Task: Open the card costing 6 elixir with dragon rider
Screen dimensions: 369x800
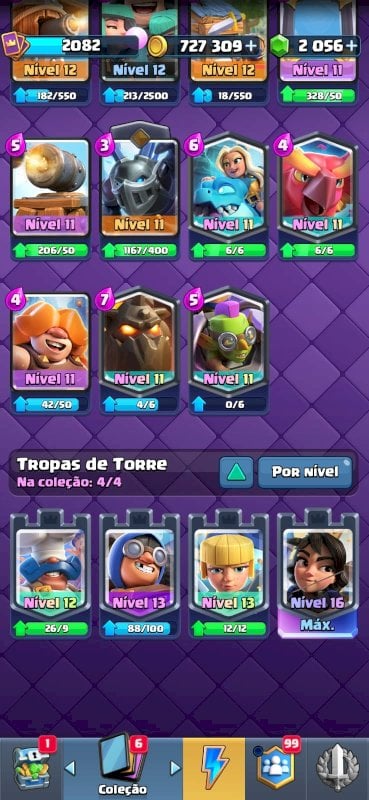Action: pos(229,198)
